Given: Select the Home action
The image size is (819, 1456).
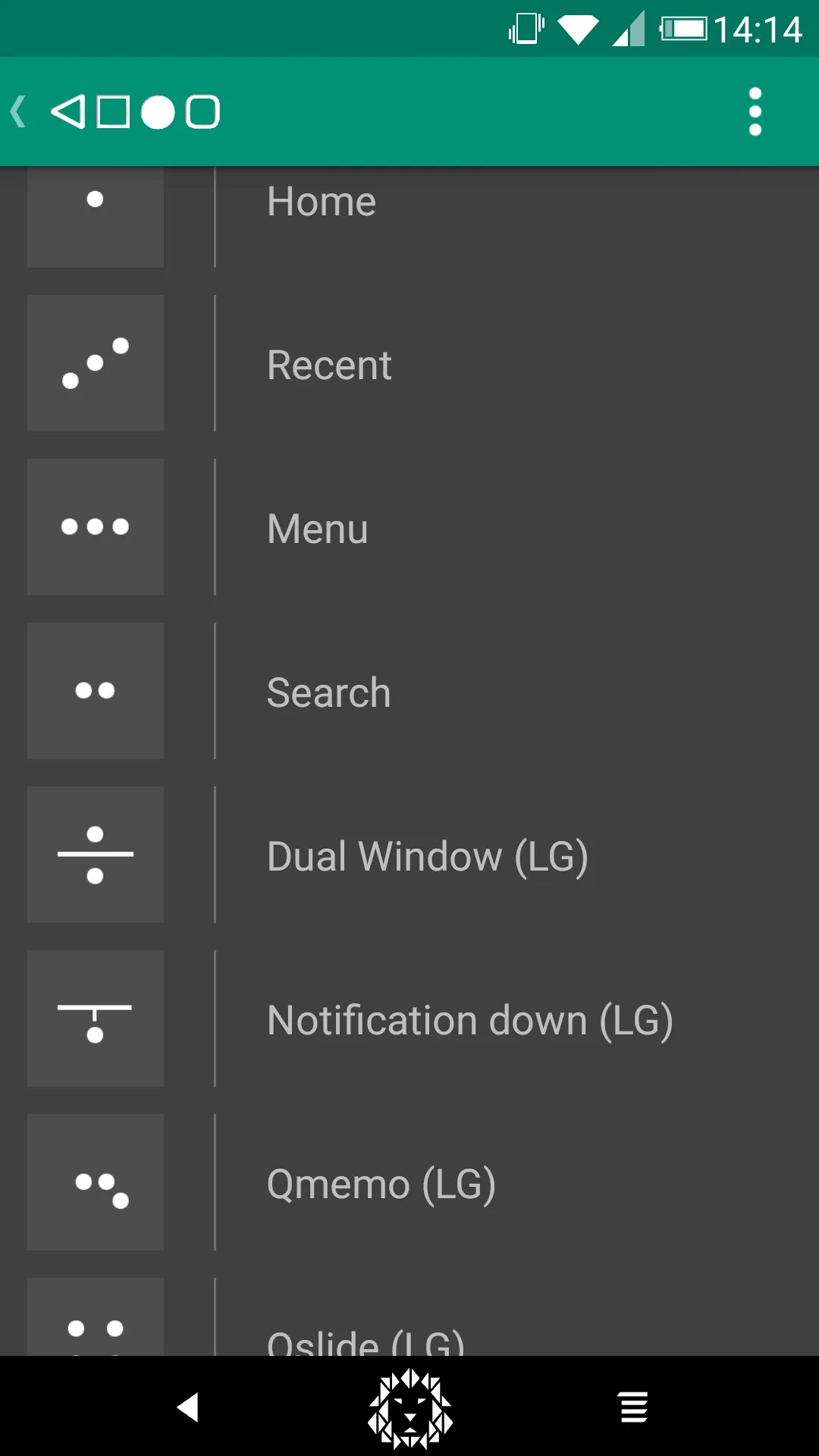Looking at the screenshot, I should (409, 217).
